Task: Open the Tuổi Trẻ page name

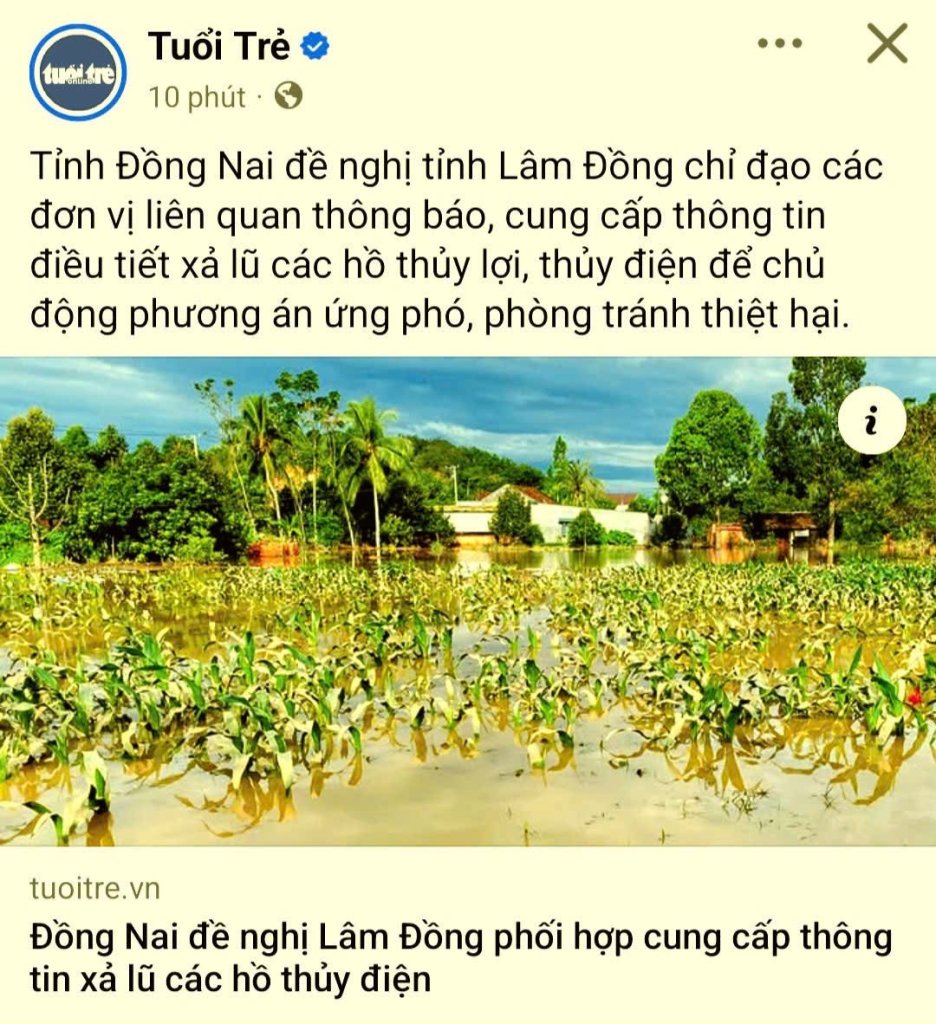Action: [219, 46]
